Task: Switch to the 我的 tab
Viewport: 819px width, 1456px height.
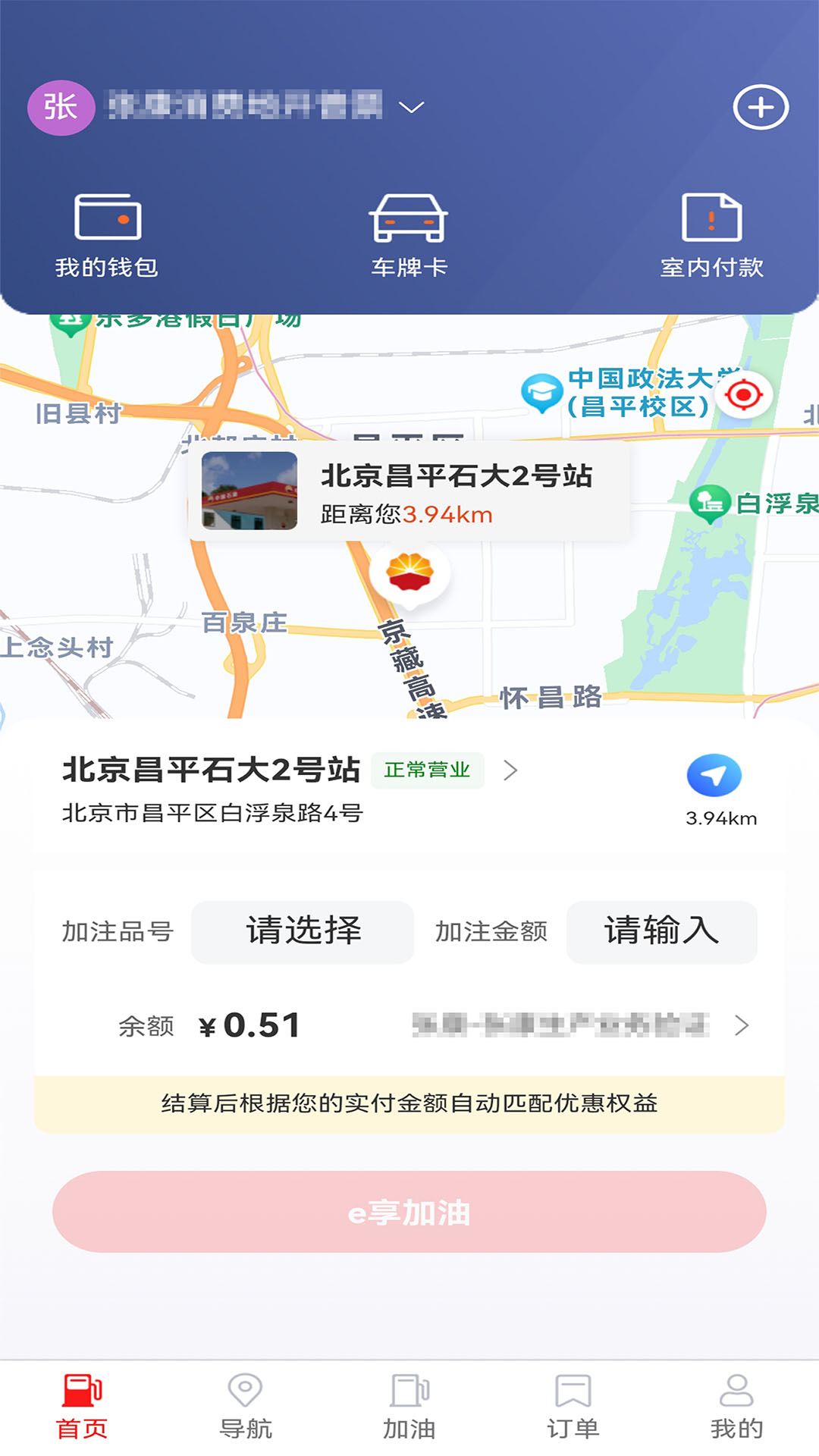Action: point(736,1407)
